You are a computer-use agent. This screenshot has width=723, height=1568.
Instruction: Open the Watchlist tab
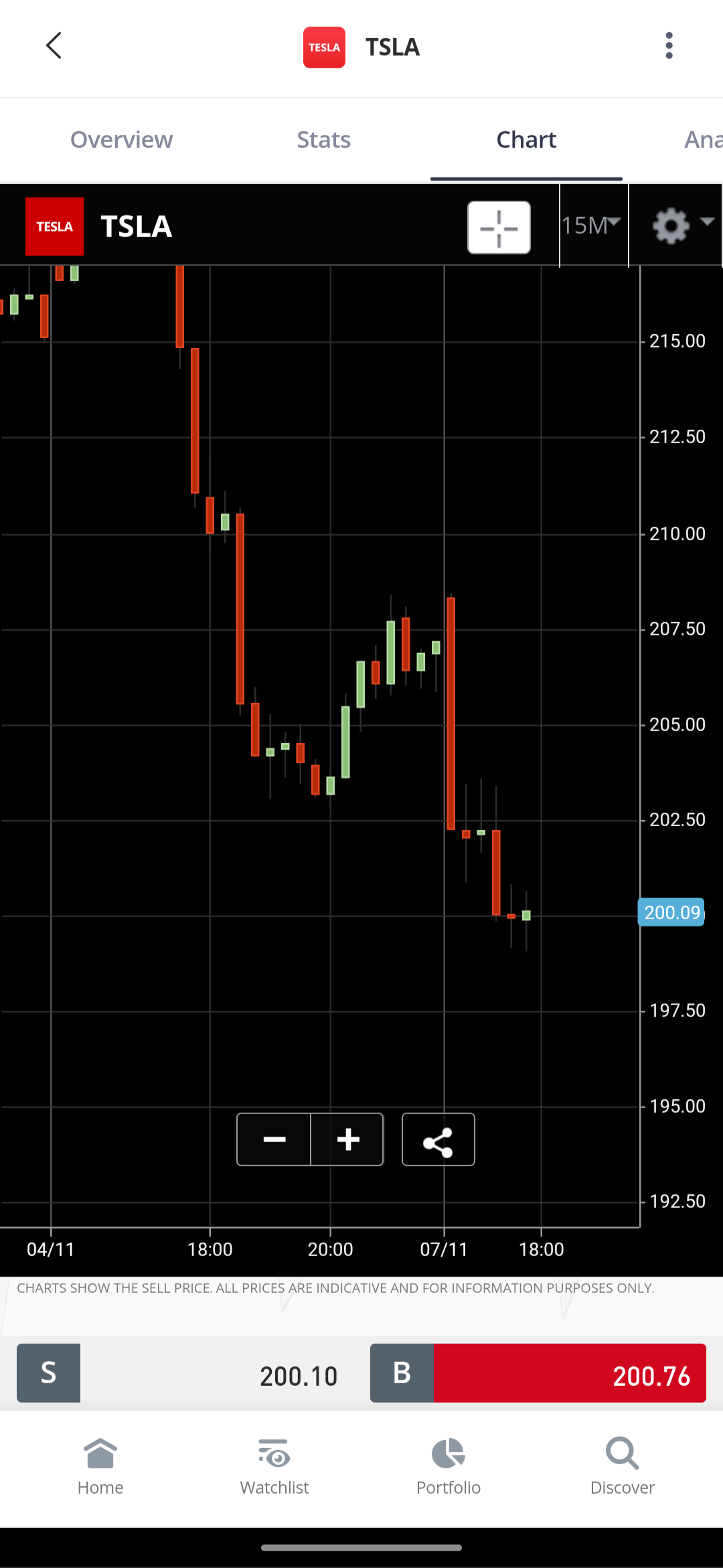(274, 1466)
